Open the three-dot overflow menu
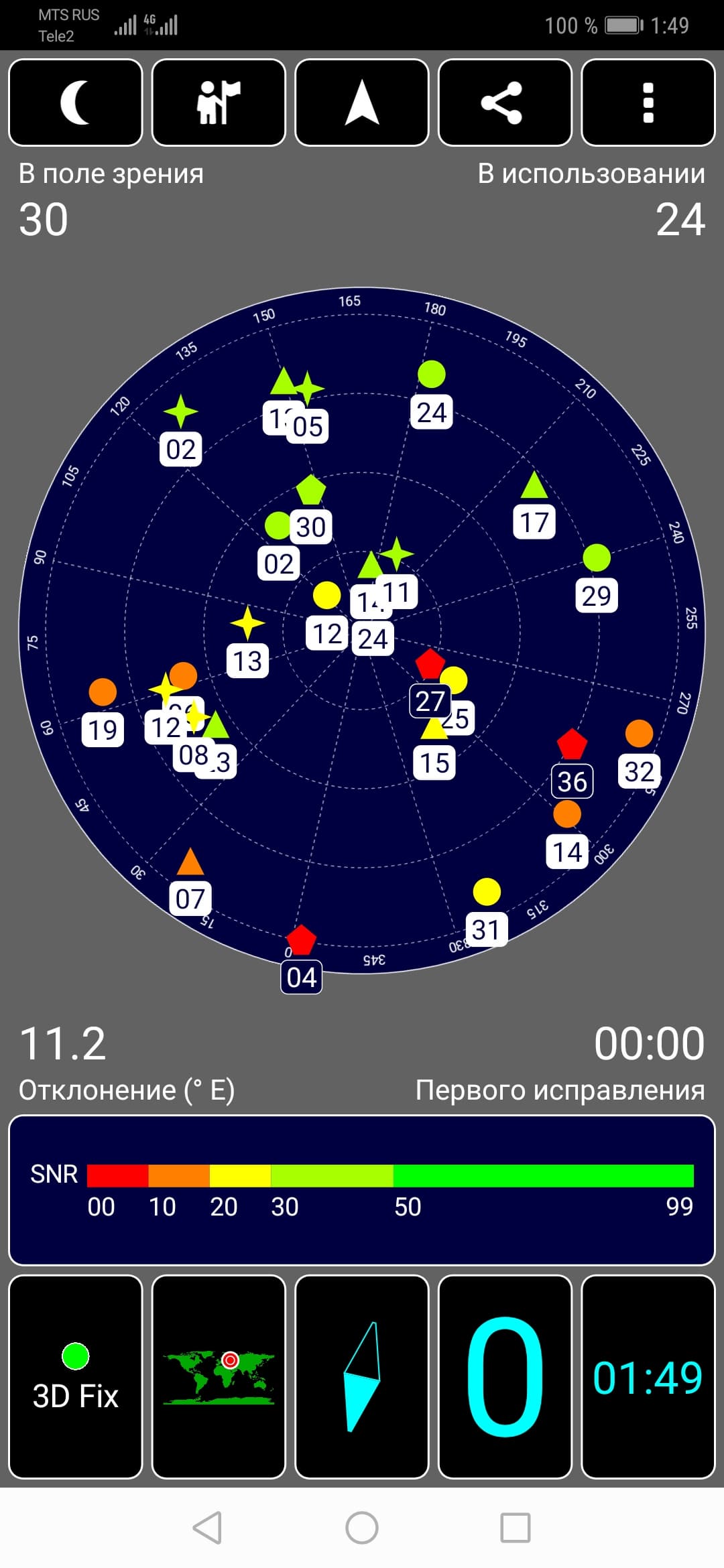Screen dimensions: 724x1568 648,103
